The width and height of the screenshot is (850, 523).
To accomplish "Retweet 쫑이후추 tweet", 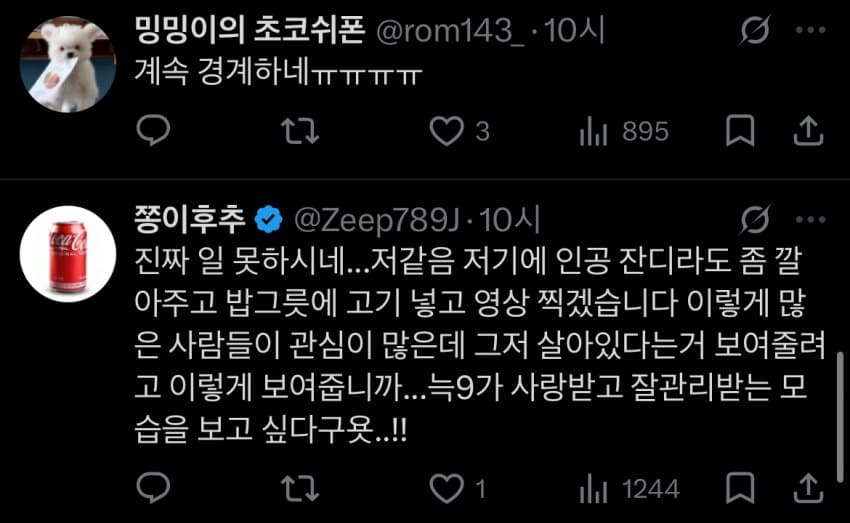I will coord(295,488).
